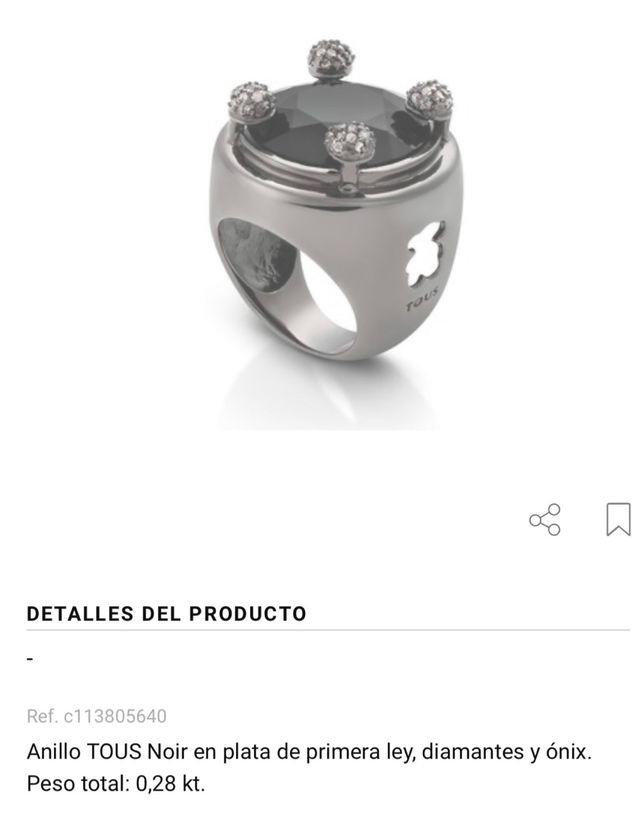Share this TOUS Noir ring

(x=545, y=519)
